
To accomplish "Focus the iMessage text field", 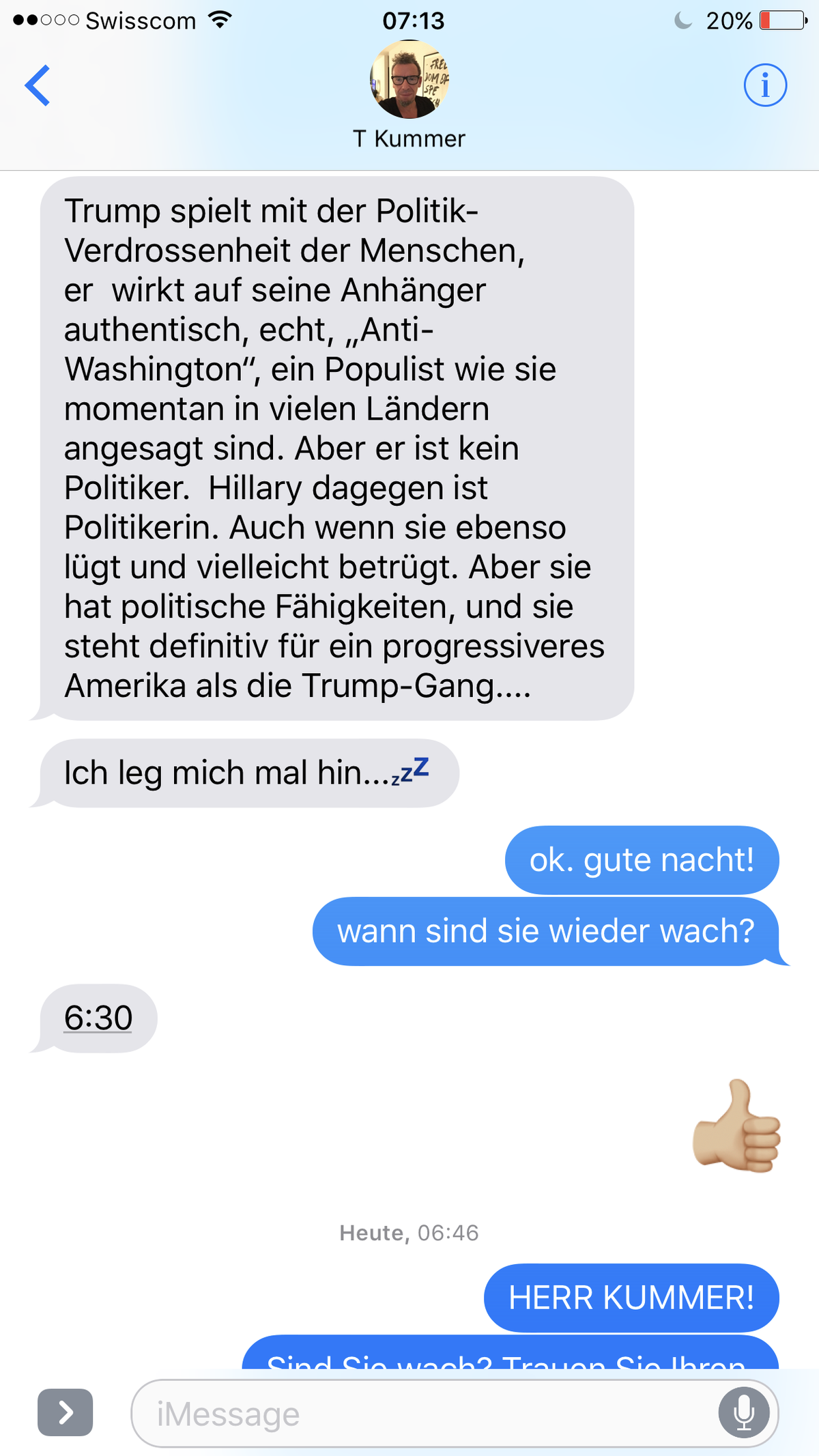I will click(x=423, y=1413).
